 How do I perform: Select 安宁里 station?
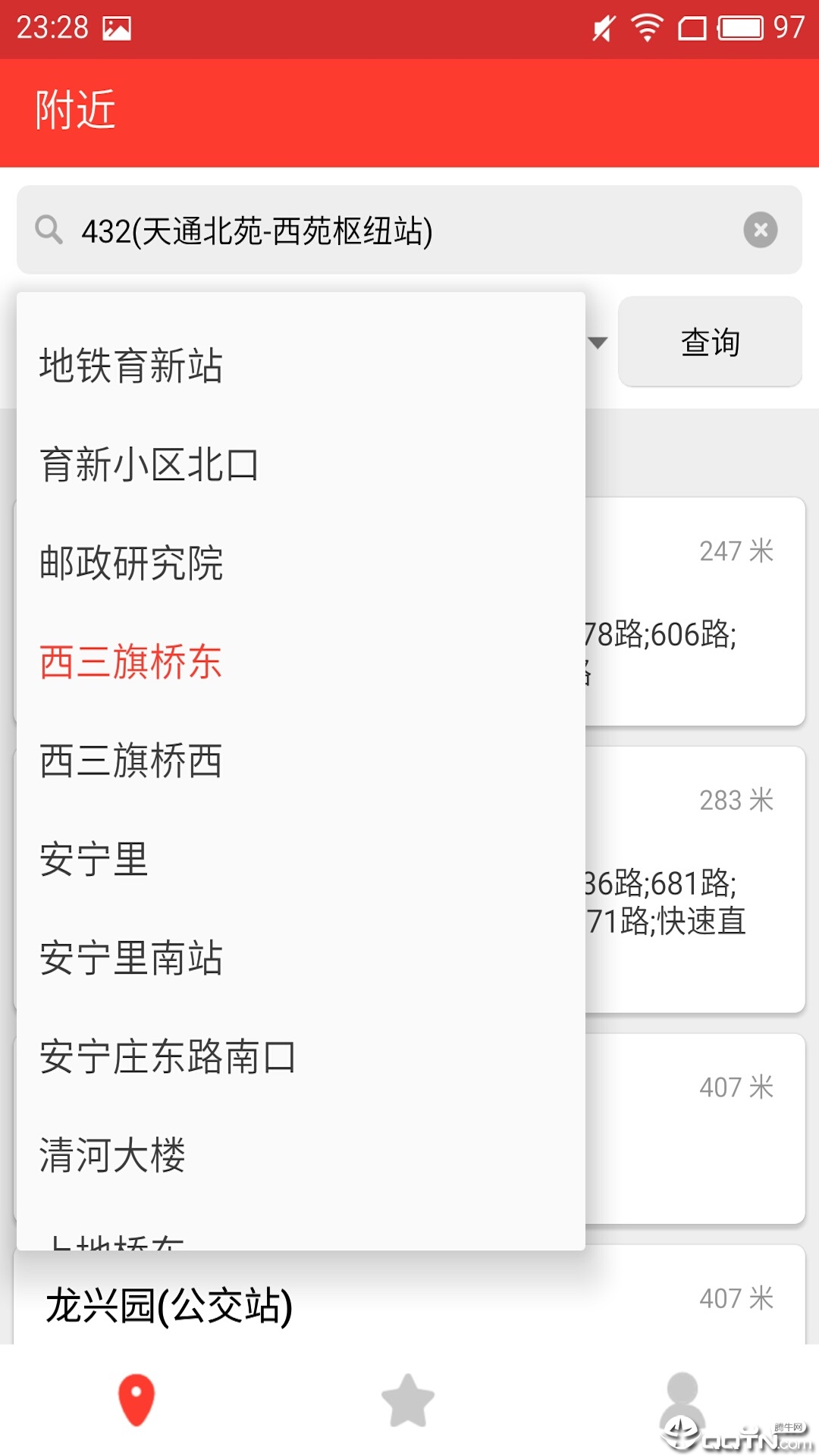click(301, 859)
